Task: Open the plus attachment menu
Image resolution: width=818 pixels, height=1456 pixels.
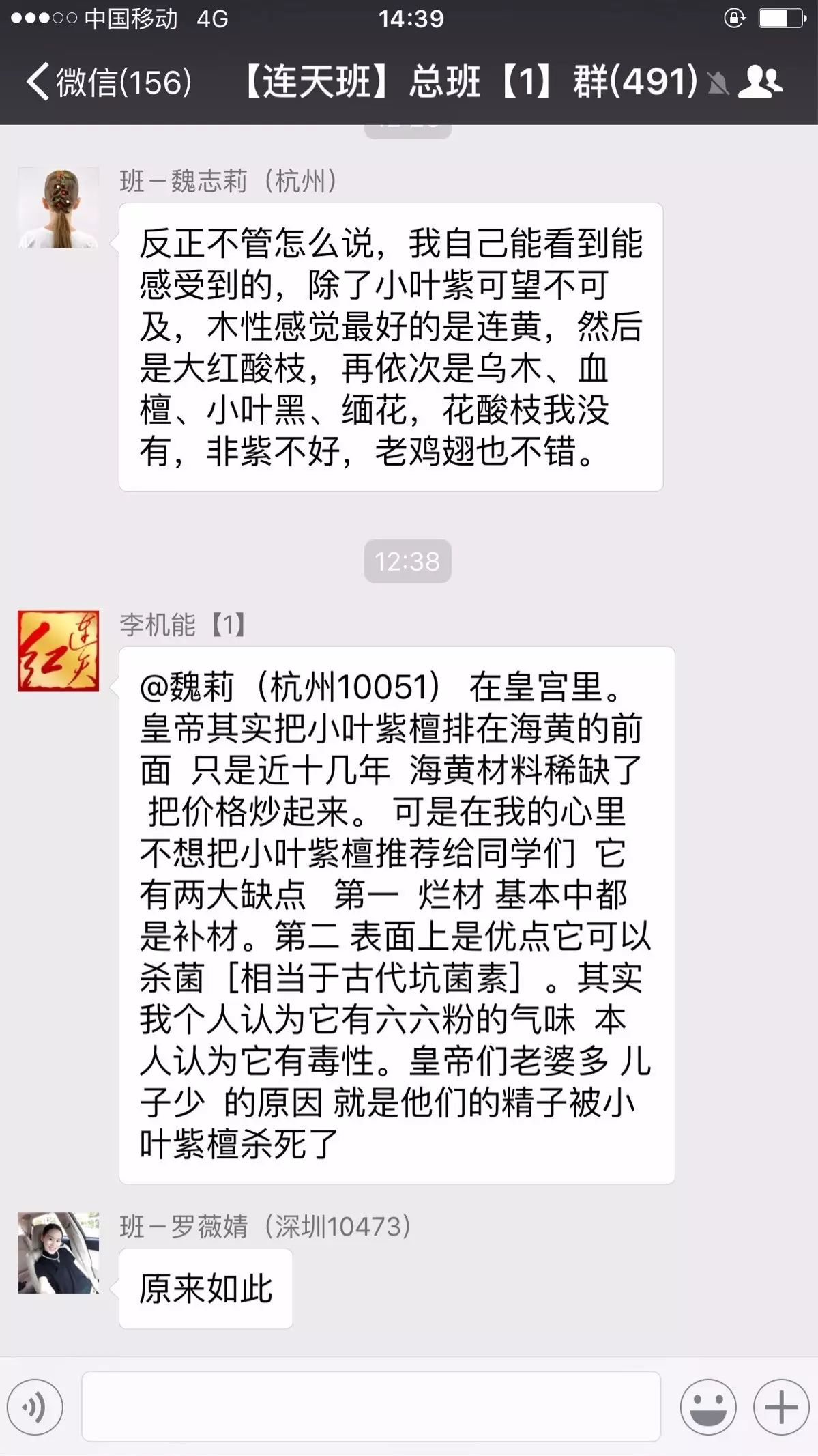Action: point(780,1407)
